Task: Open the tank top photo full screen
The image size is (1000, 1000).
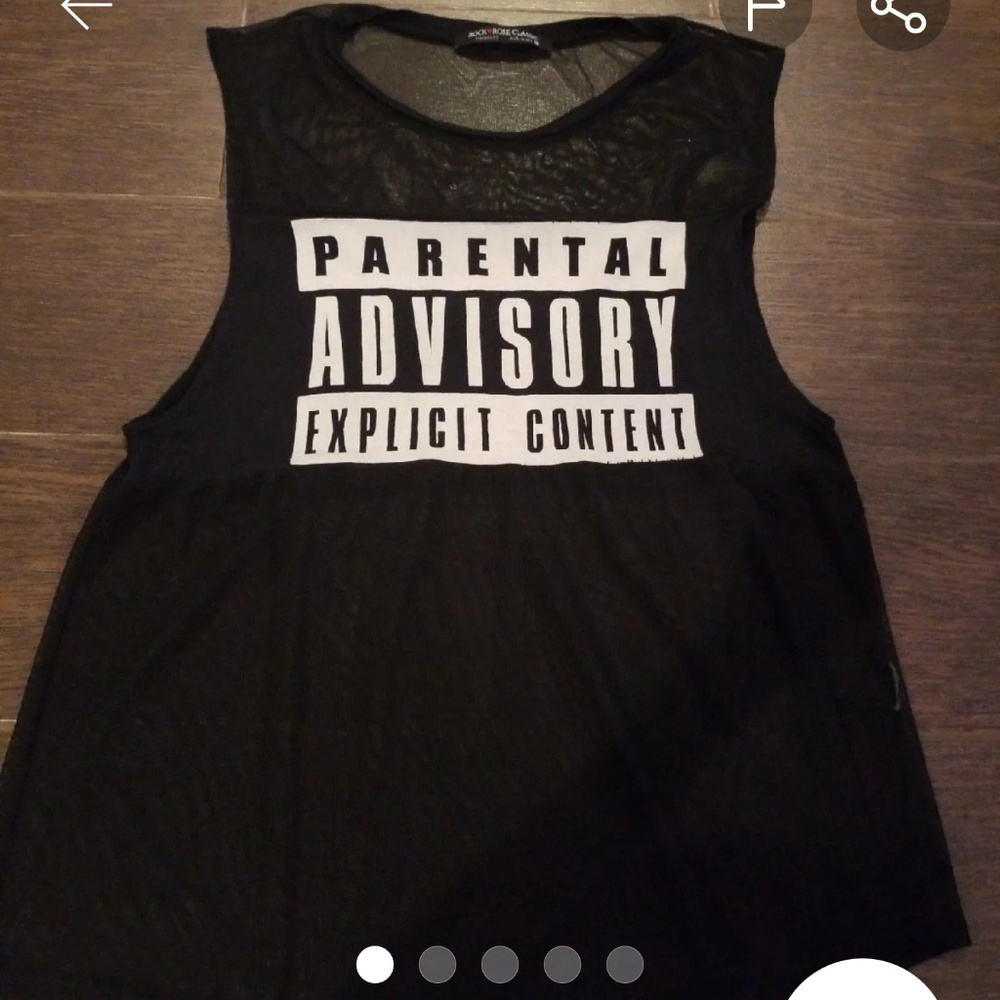Action: 500,500
